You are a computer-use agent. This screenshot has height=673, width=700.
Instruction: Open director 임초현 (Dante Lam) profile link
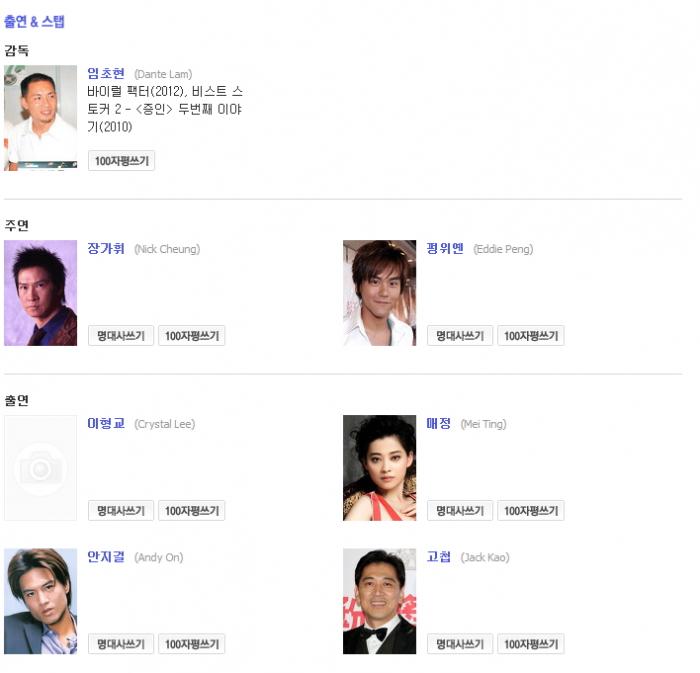coord(106,73)
